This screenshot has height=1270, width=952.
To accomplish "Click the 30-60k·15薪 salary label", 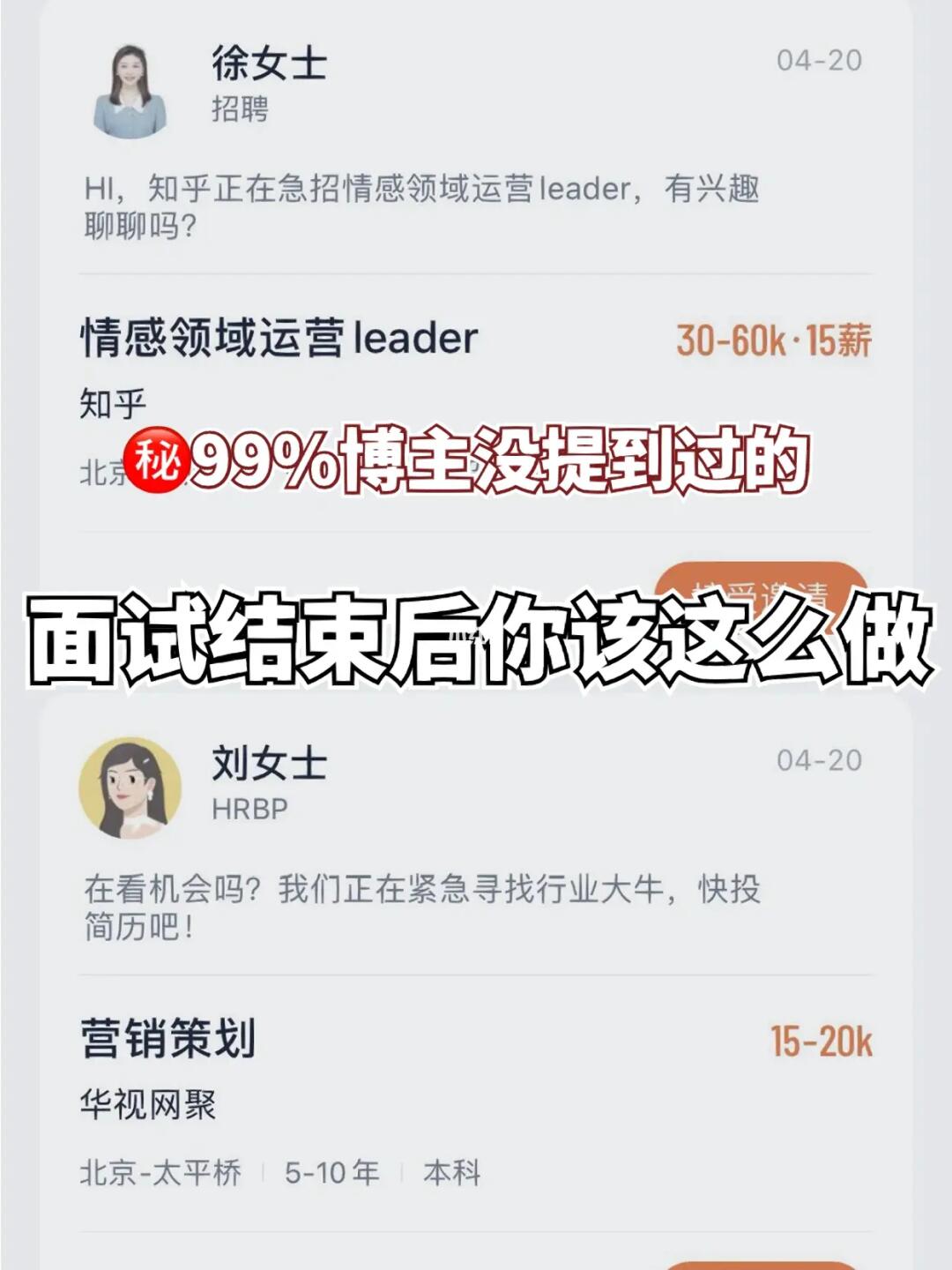I will 774,339.
